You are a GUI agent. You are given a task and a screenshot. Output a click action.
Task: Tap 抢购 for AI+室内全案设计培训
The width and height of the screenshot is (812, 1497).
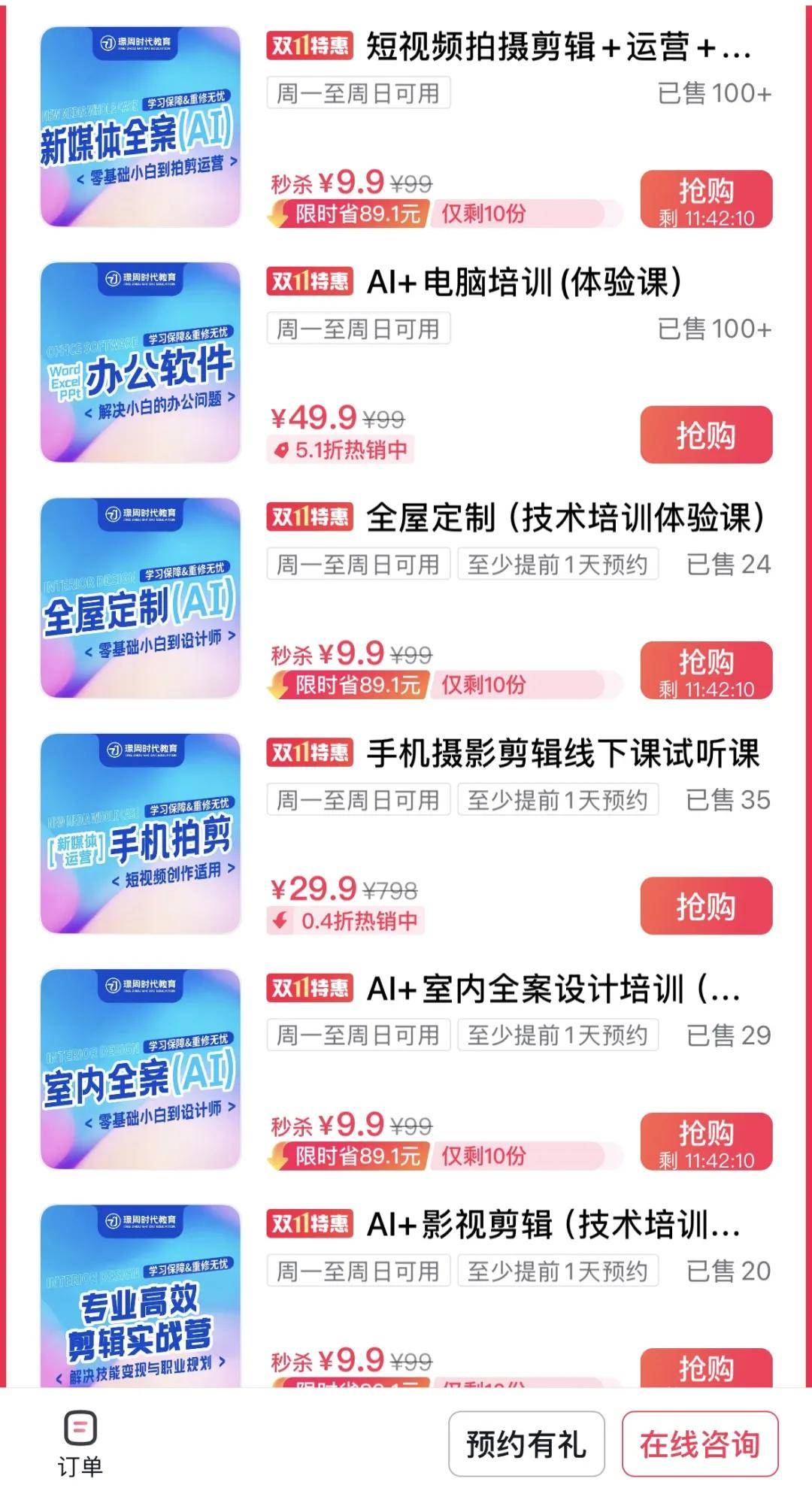point(706,1141)
